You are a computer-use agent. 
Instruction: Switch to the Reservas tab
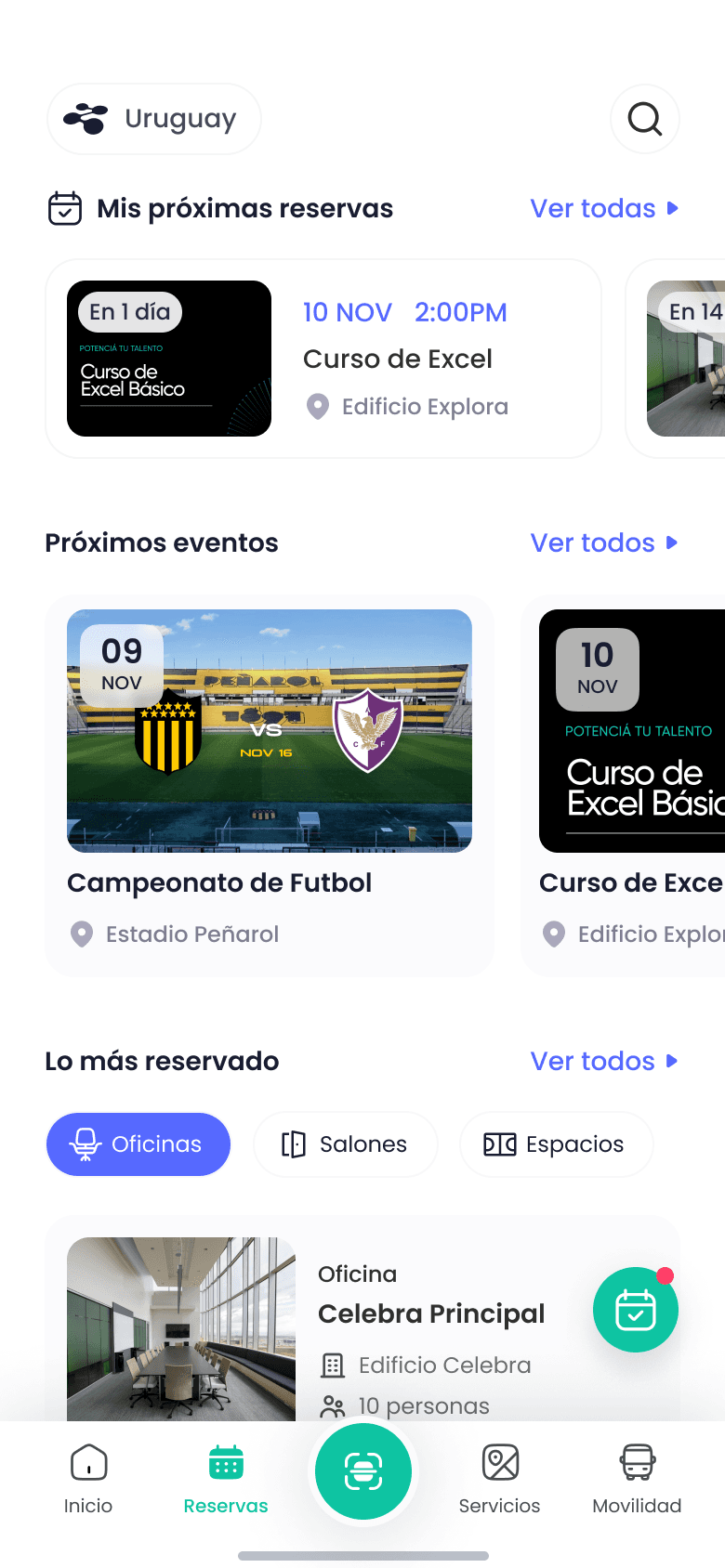[x=226, y=1479]
